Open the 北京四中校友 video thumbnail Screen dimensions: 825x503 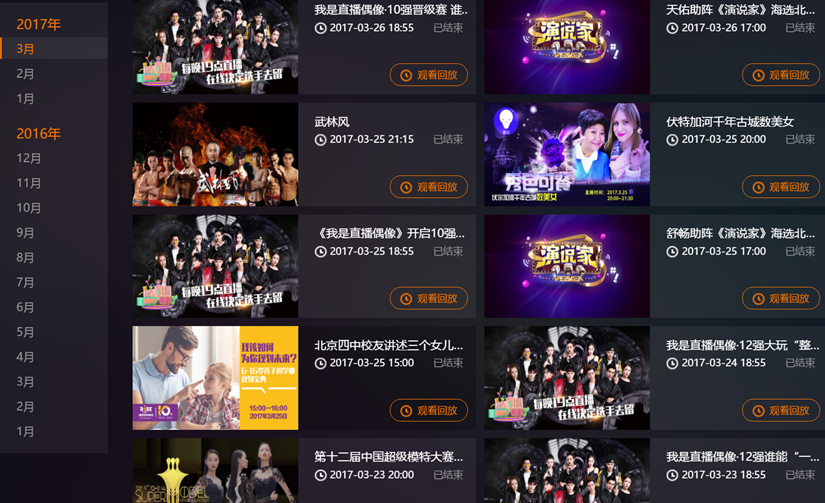coord(215,378)
